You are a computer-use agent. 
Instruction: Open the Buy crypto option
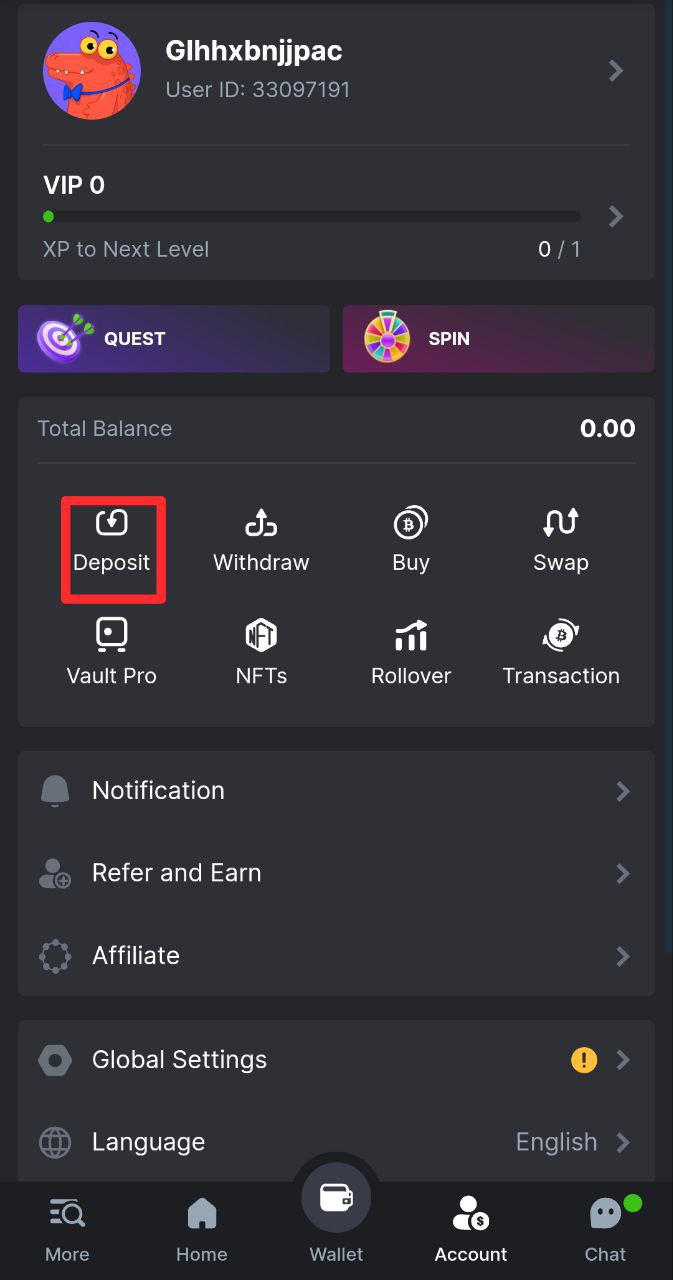click(x=410, y=541)
